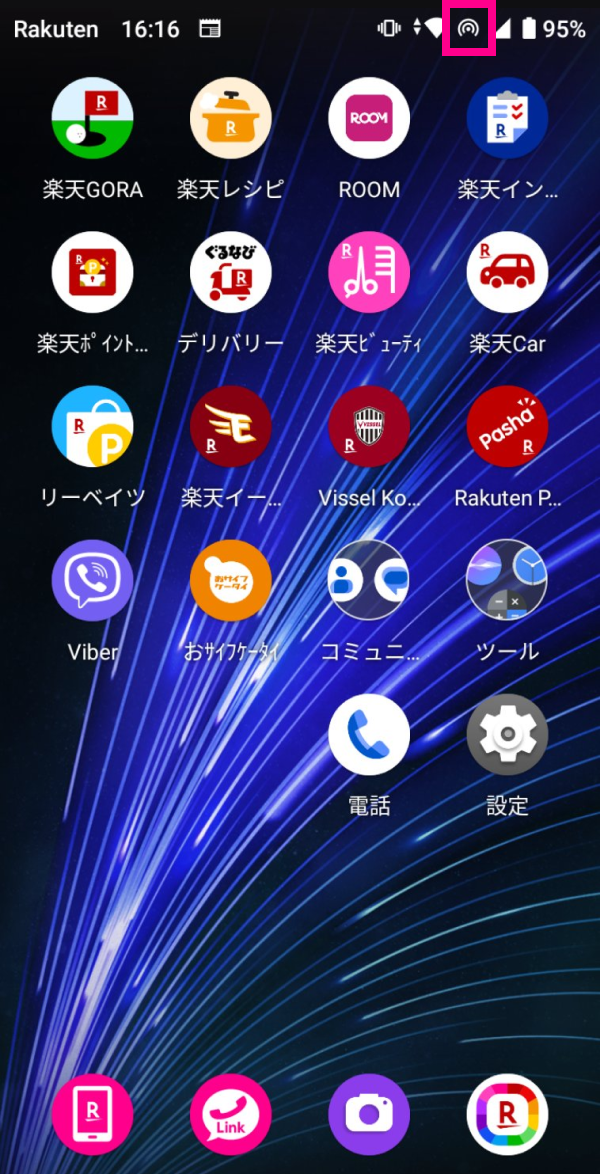Launch the Vissel Kobe app
This screenshot has width=600, height=1174.
tap(369, 426)
